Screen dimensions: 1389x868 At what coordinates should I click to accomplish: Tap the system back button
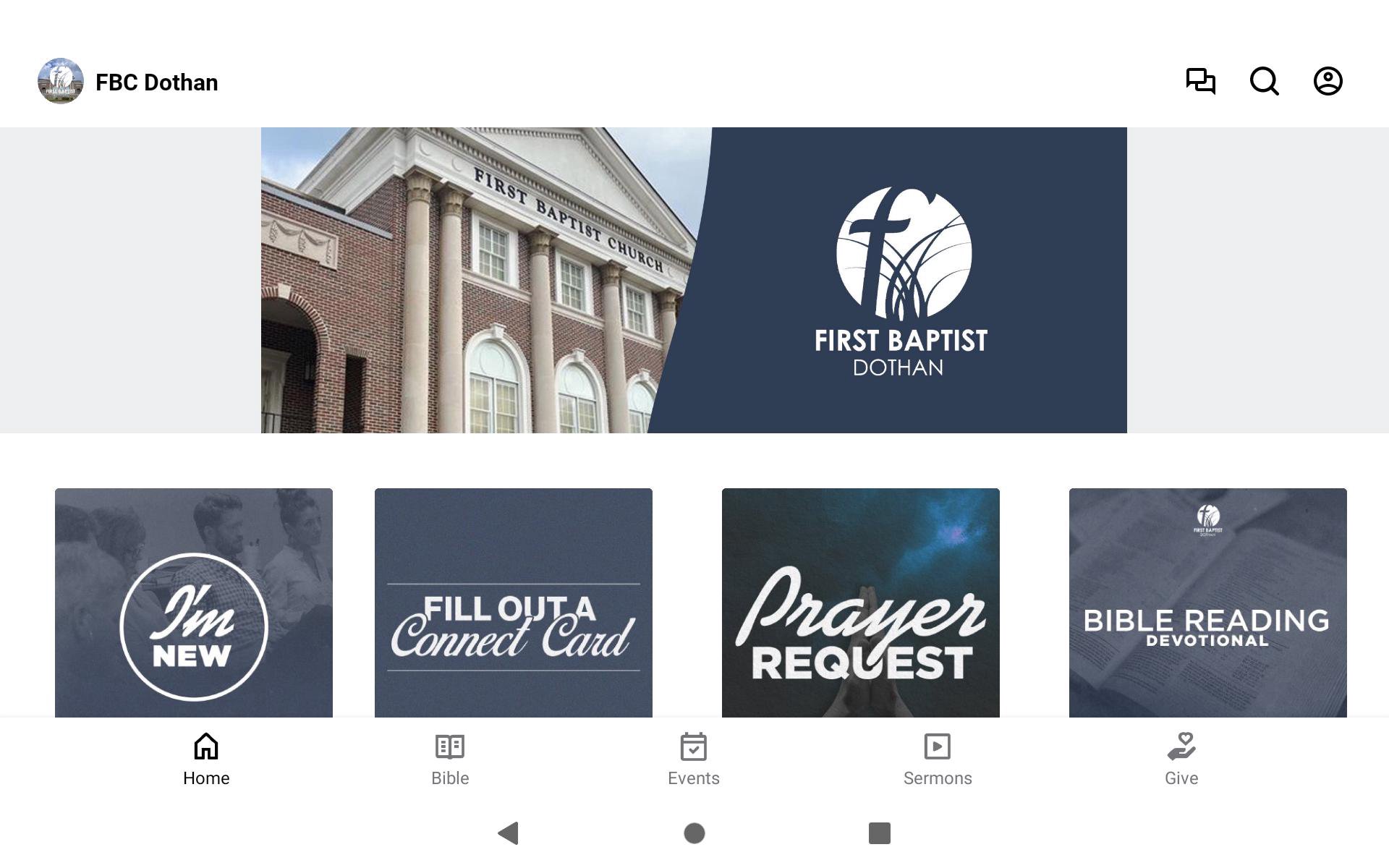[509, 833]
